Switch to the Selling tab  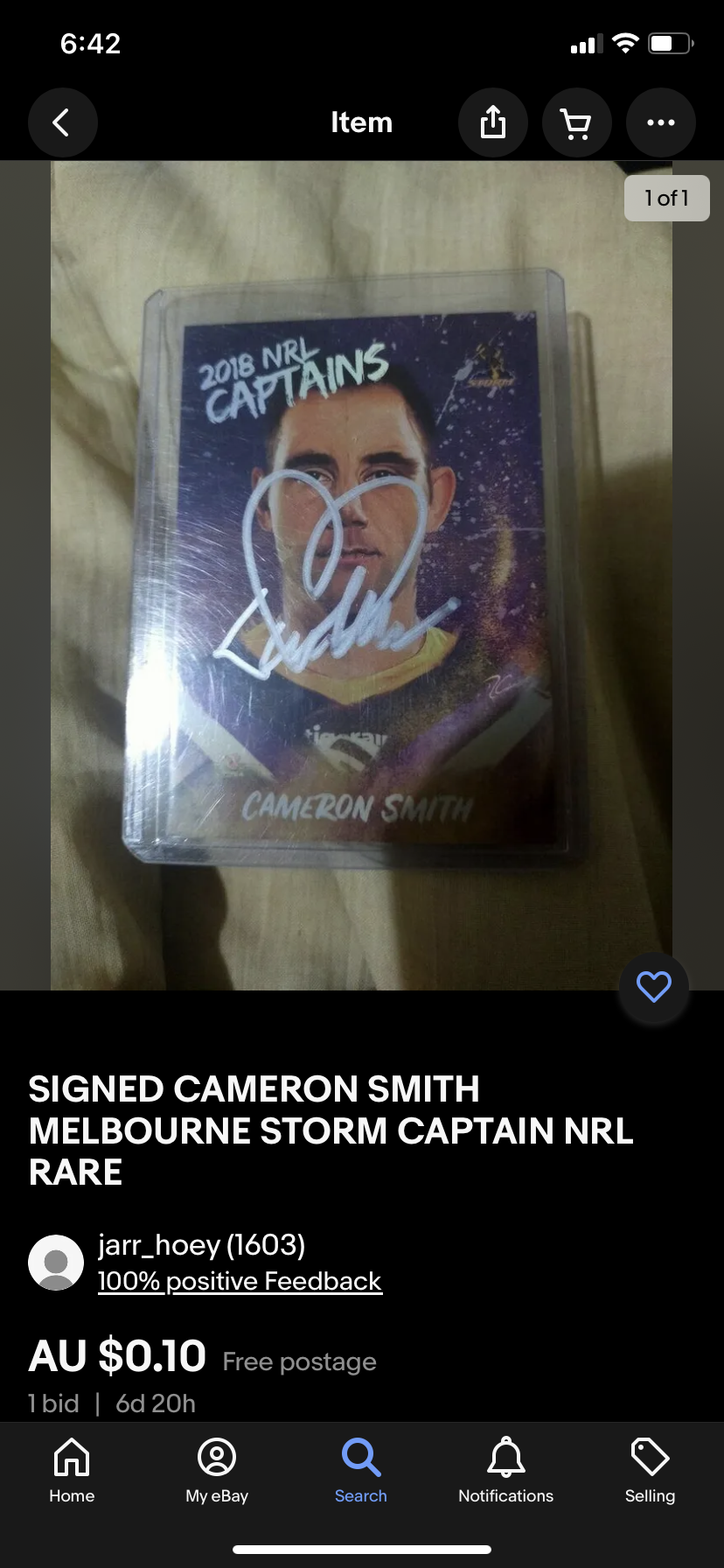pyautogui.click(x=650, y=1472)
